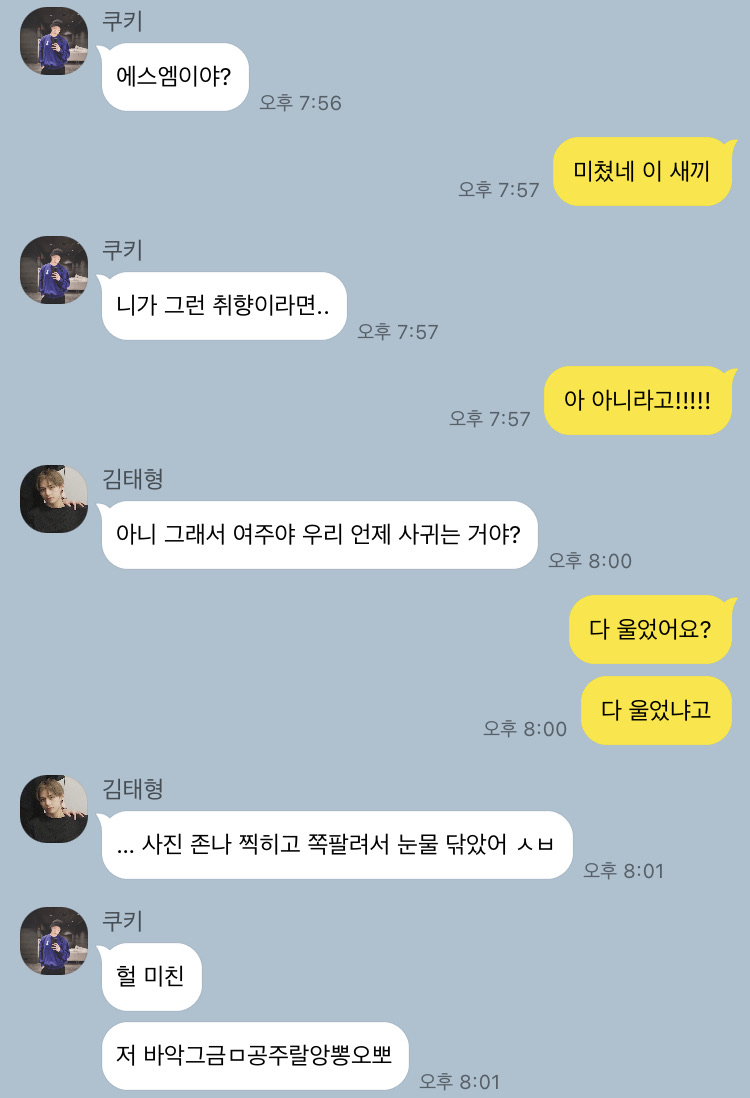The height and width of the screenshot is (1098, 750).
Task: Tap 쿠키's avatar next to the 니가 그런 취향이라면 message
Action: 54,270
